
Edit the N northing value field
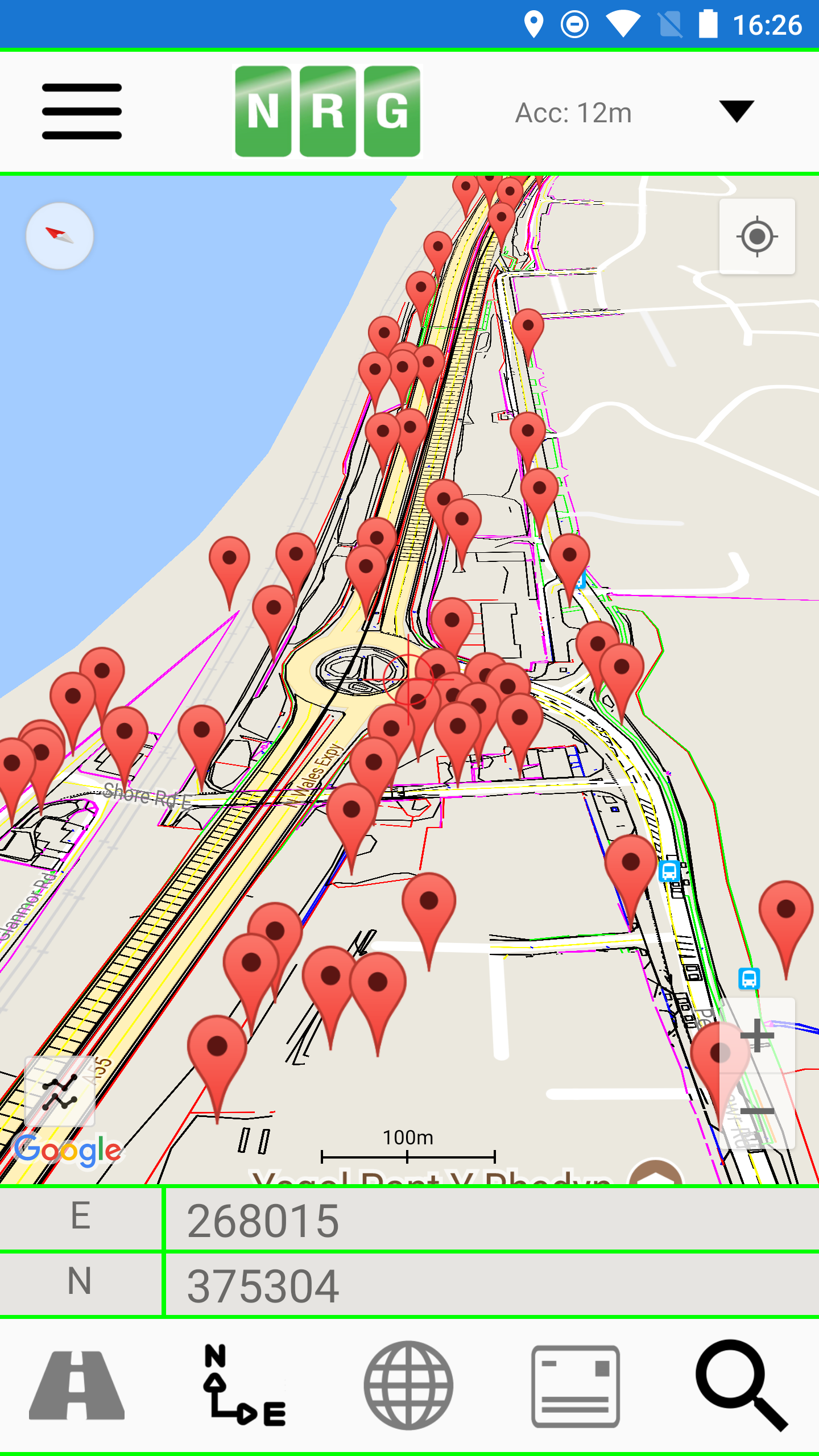(491, 1287)
